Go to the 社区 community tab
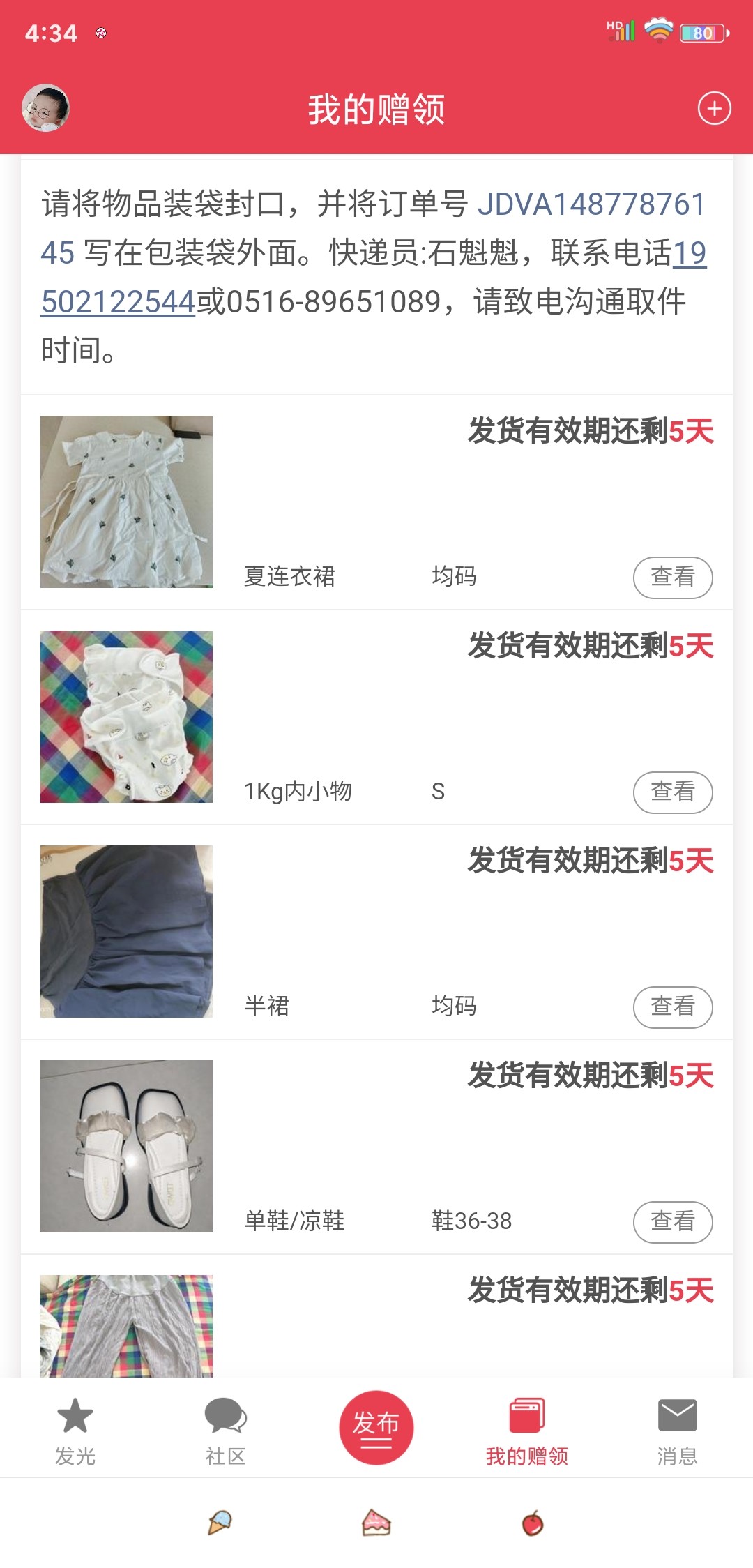The image size is (753, 1568). (226, 1431)
